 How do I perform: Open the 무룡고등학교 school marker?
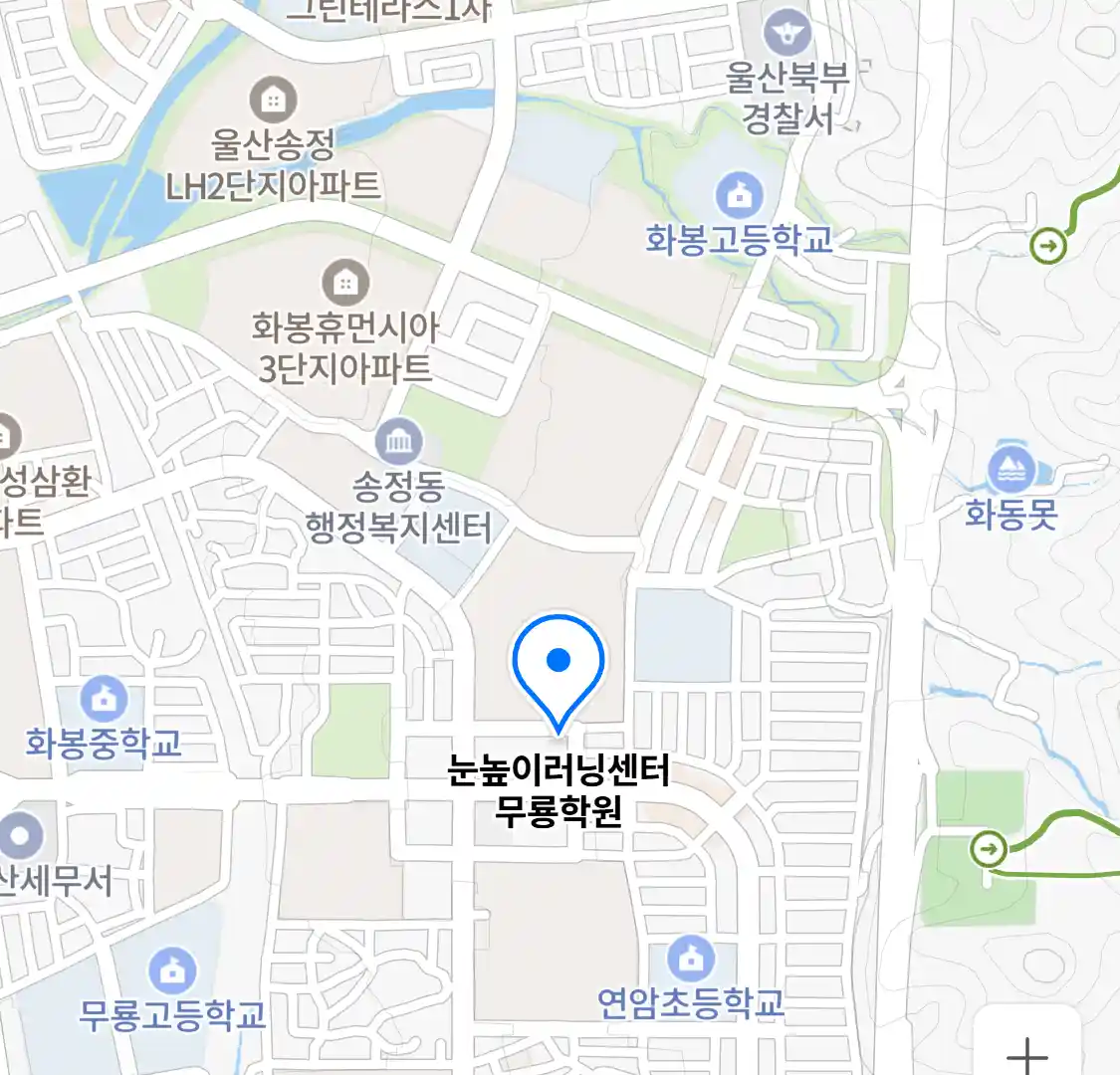(x=172, y=971)
